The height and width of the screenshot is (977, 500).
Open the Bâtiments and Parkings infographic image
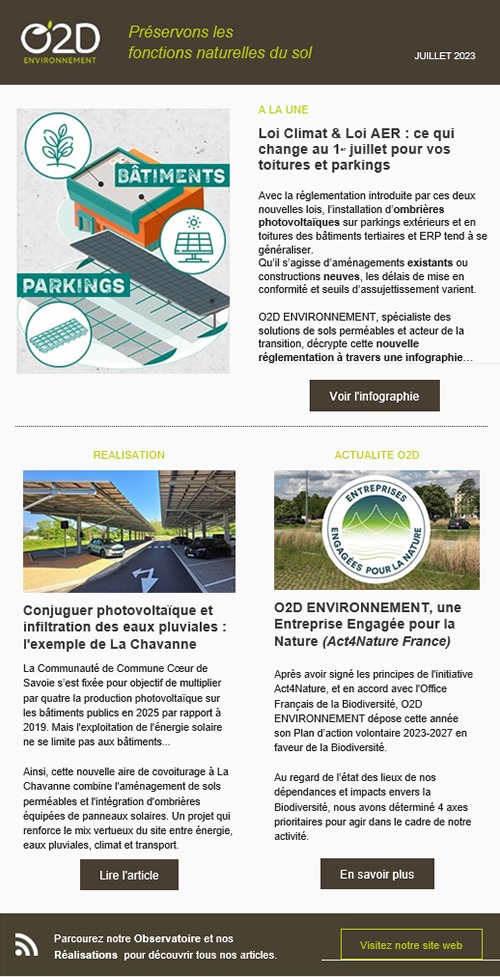click(x=123, y=241)
